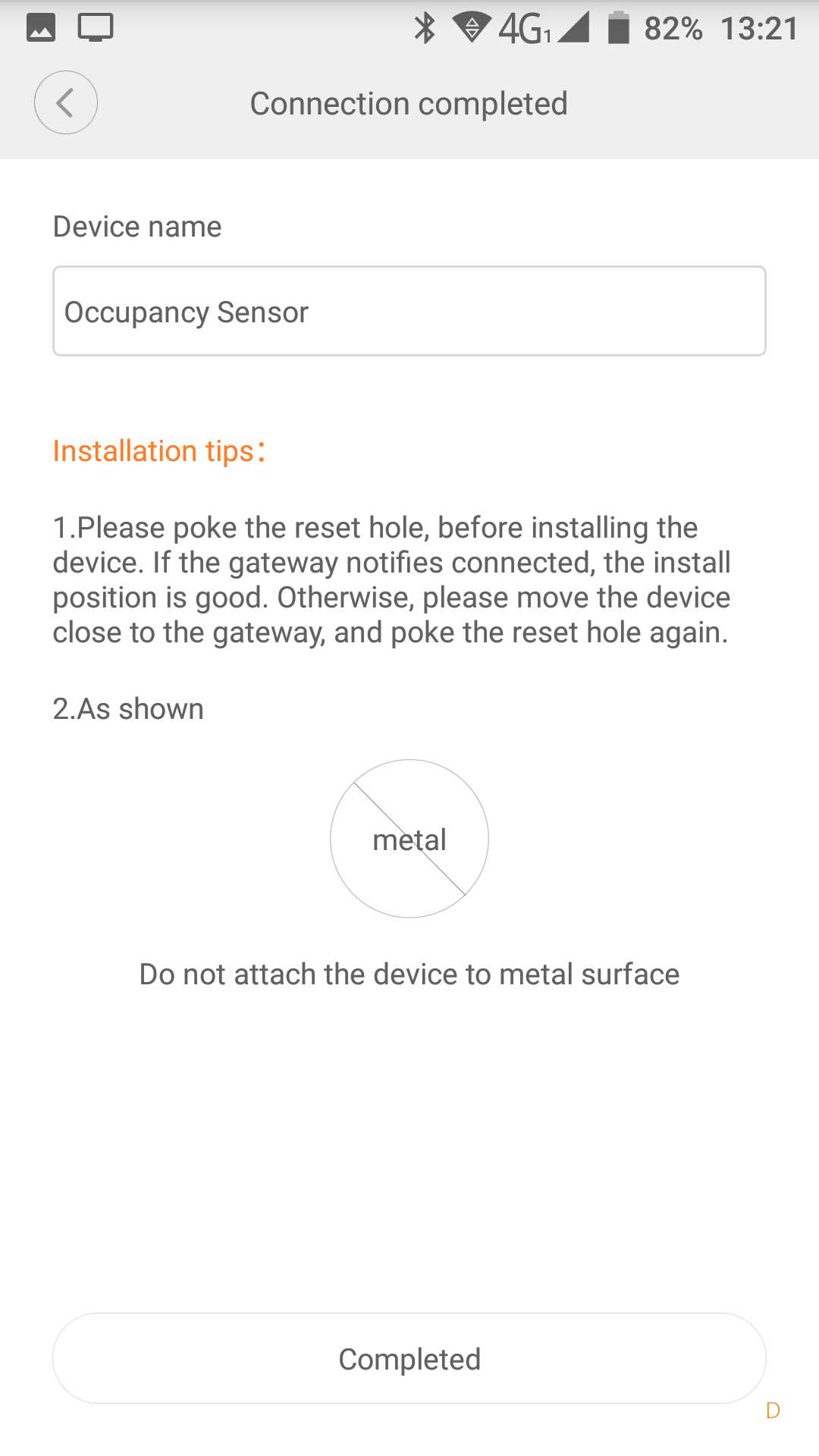Go back using the top-left arrow
This screenshot has height=1456, width=819.
click(x=66, y=103)
